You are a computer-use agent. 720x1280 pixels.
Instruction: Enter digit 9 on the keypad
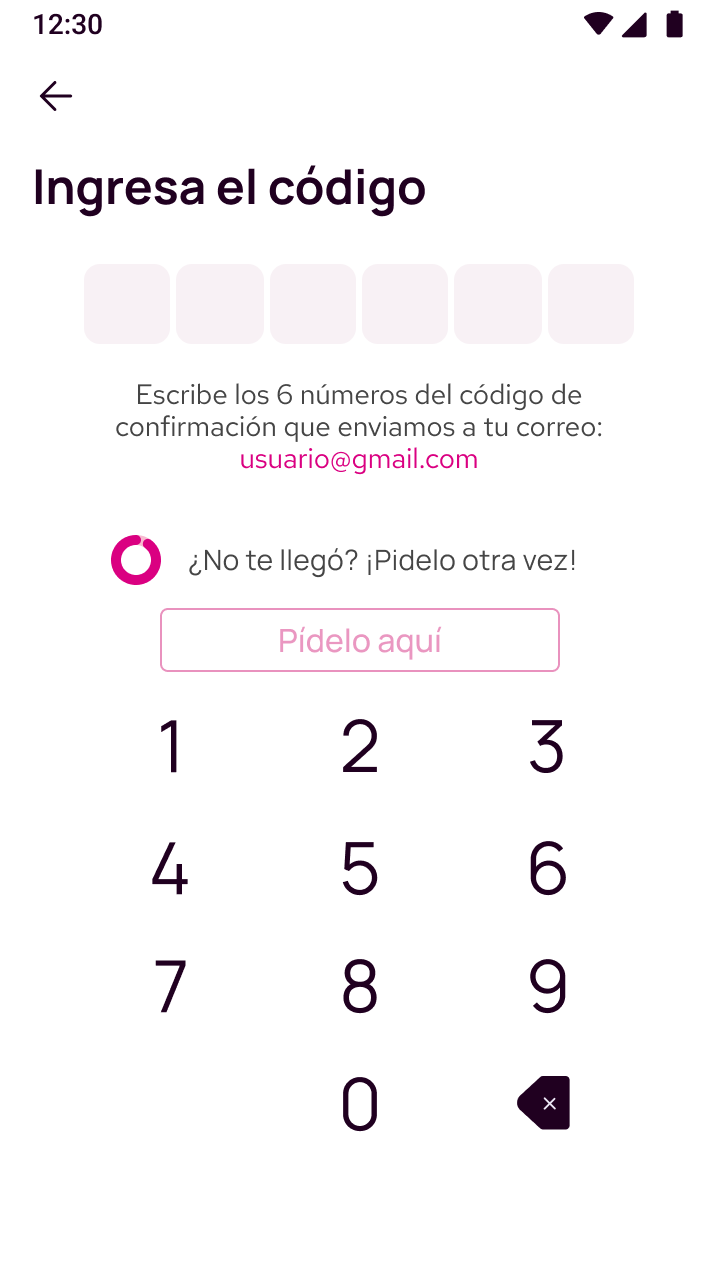click(547, 986)
